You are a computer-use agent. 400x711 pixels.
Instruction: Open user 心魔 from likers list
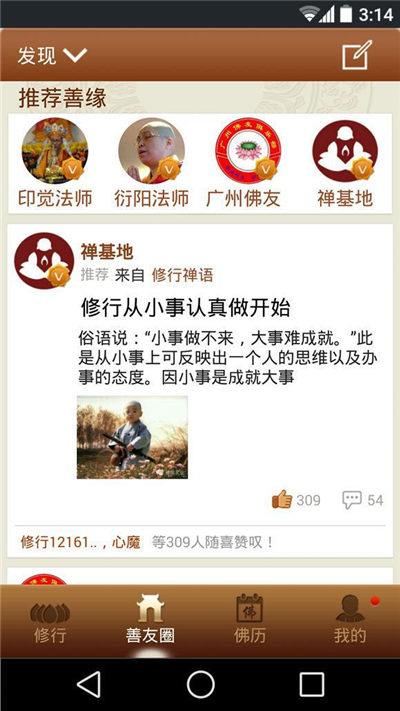click(126, 542)
